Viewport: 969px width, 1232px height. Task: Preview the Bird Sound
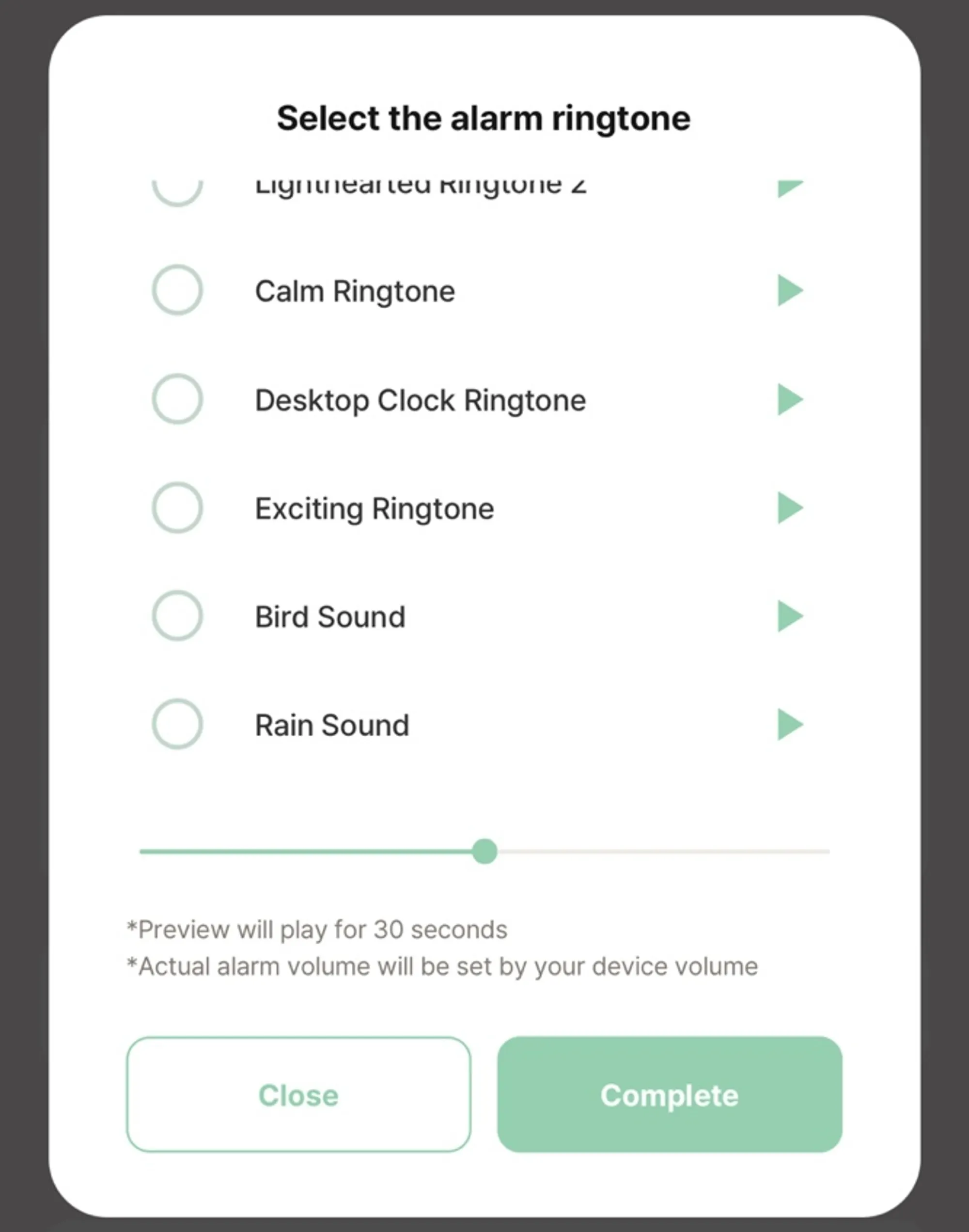[x=789, y=616]
